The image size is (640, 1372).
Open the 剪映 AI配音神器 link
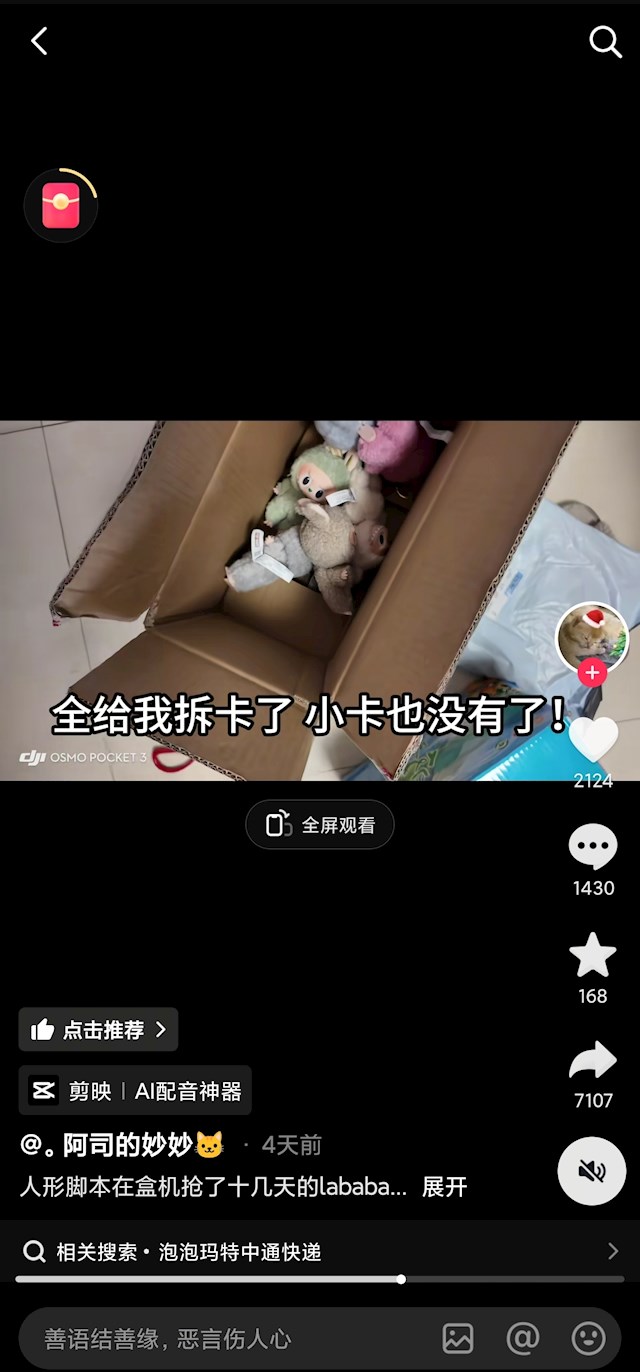click(135, 1090)
